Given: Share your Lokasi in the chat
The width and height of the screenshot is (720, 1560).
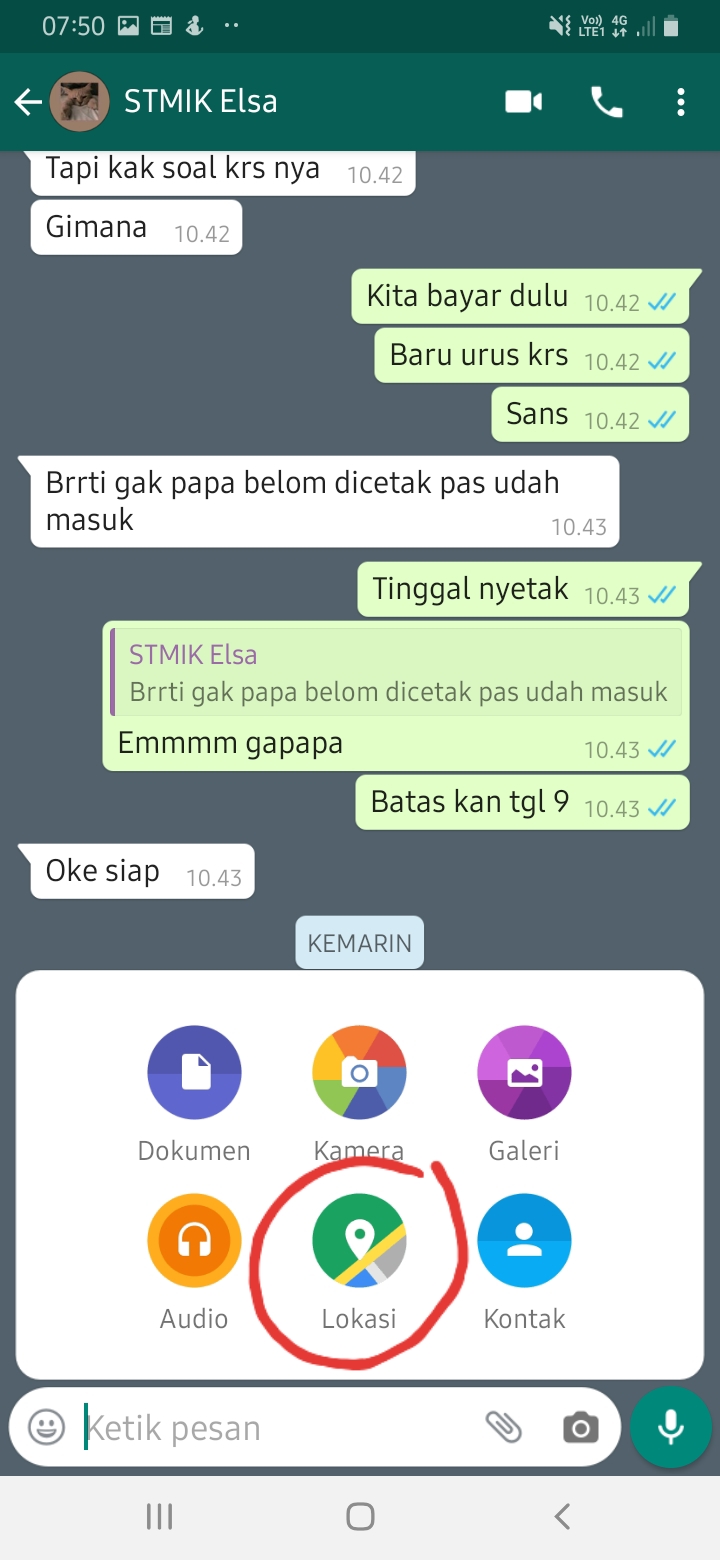Looking at the screenshot, I should coord(359,1241).
